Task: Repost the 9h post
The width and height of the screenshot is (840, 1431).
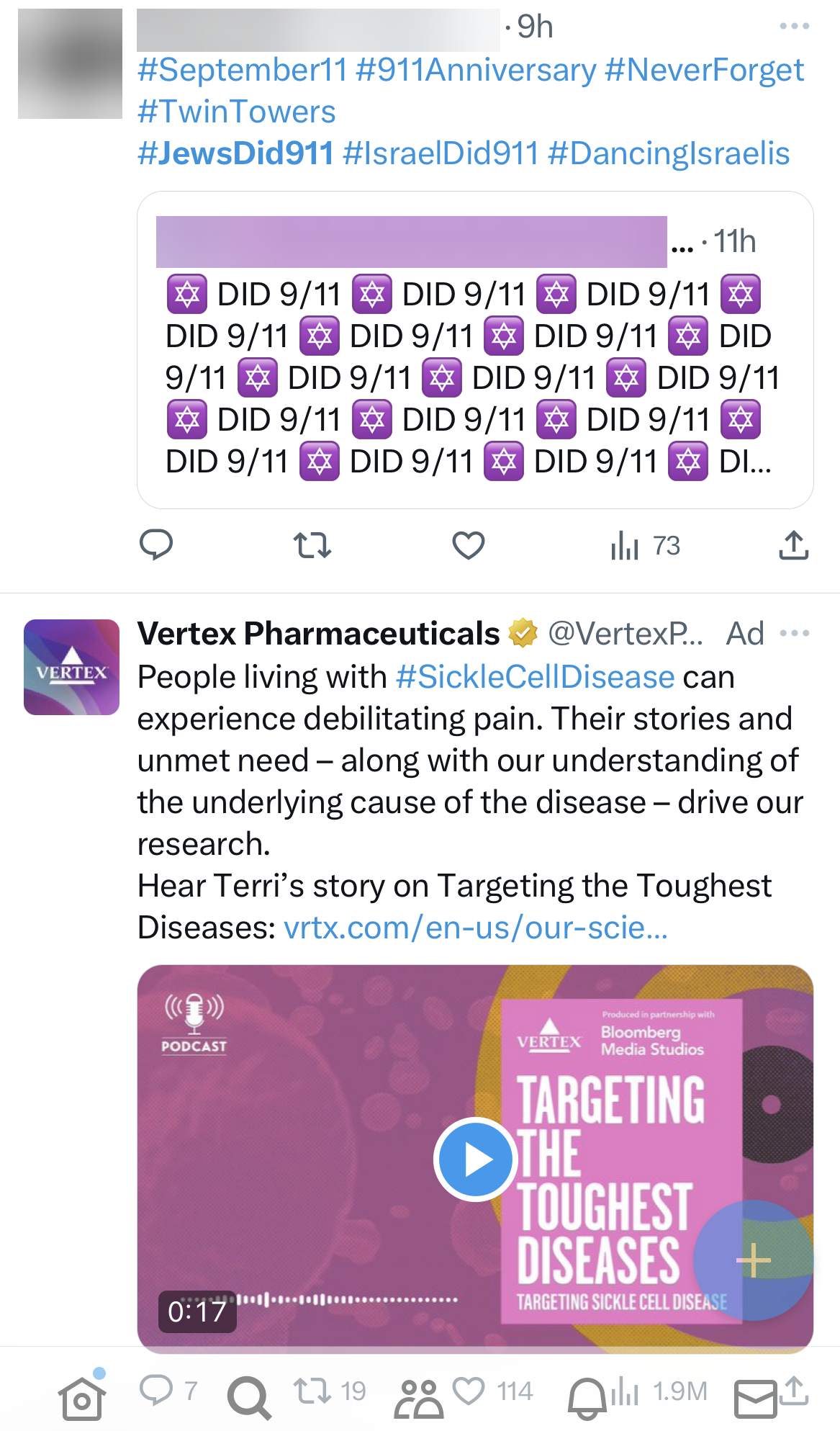Action: click(312, 545)
